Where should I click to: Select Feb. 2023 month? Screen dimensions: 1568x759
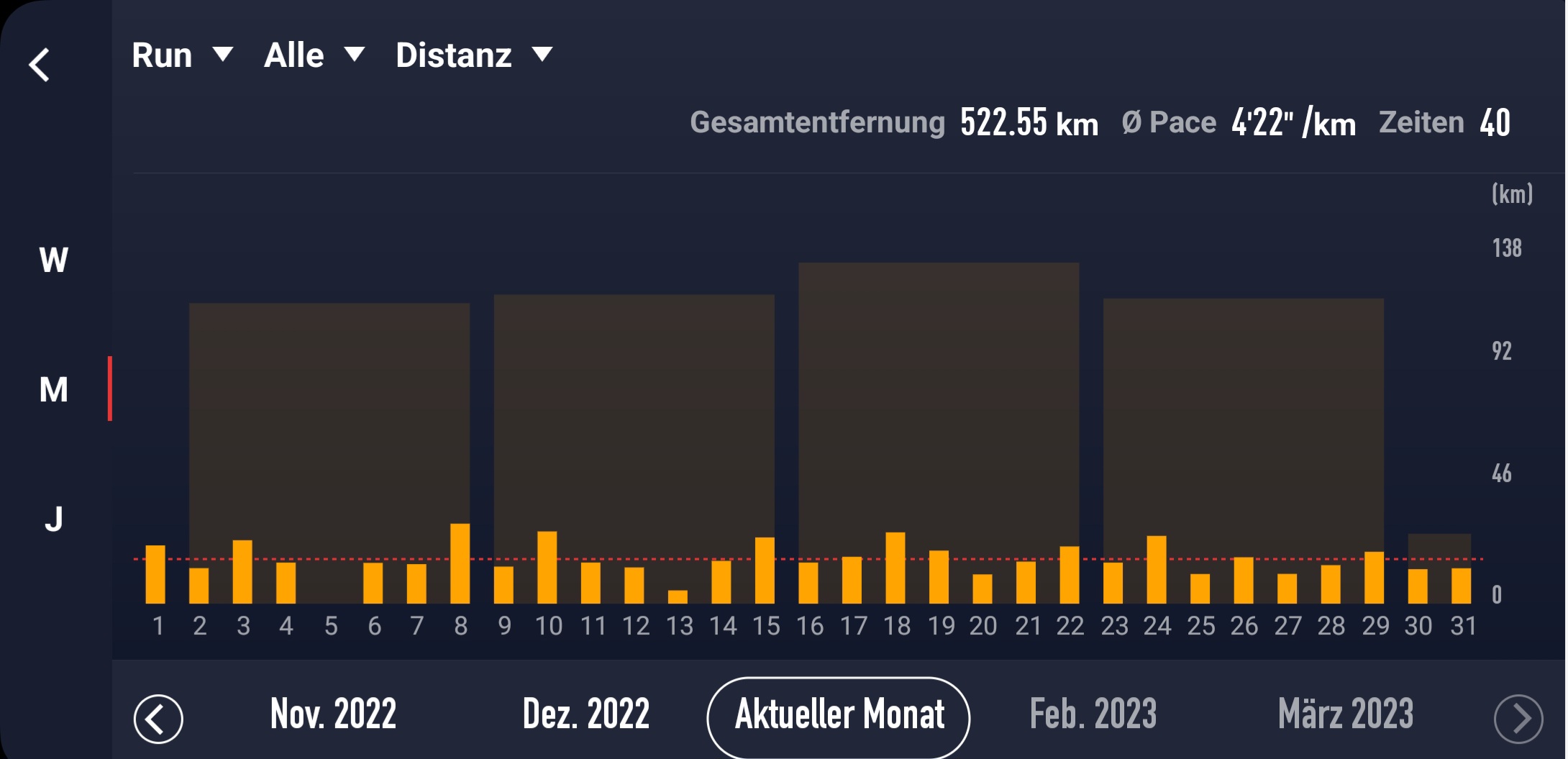coord(1093,714)
